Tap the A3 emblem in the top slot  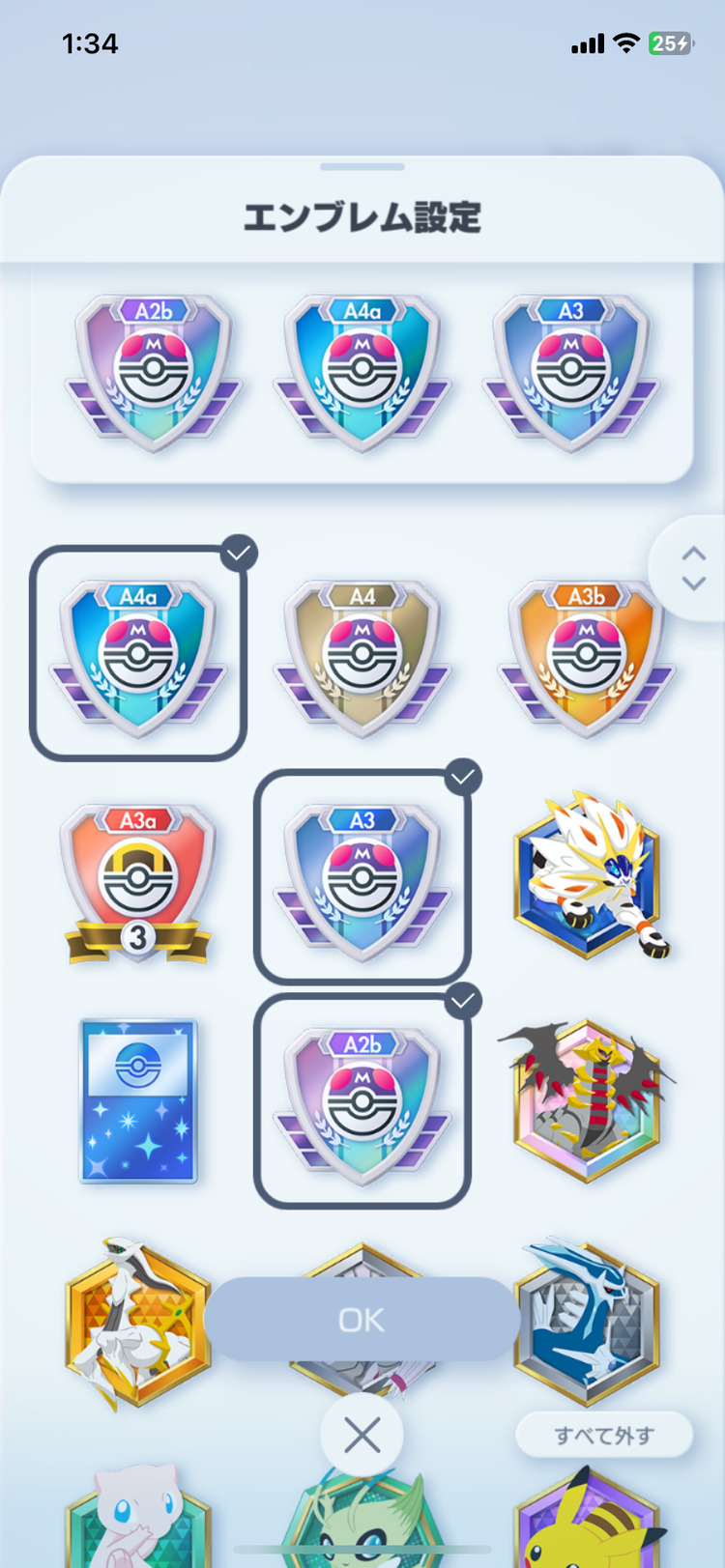click(x=570, y=372)
